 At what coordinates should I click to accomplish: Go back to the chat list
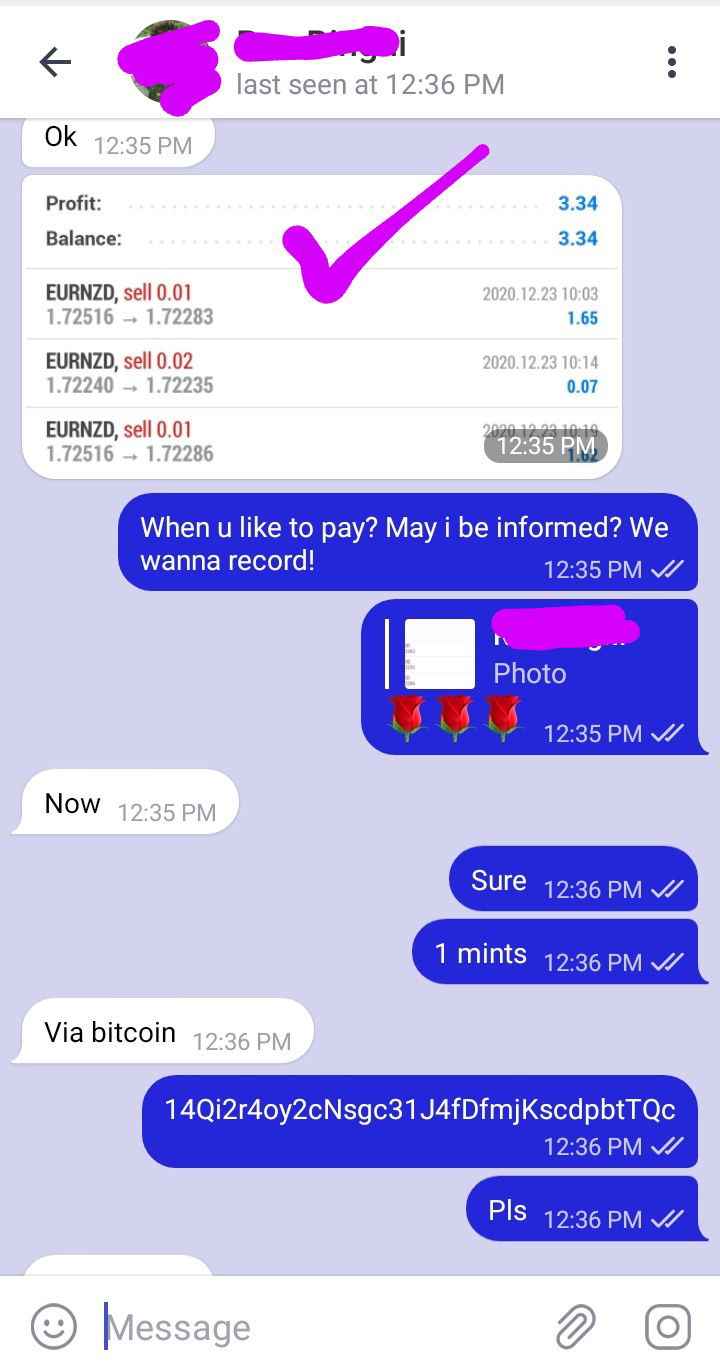[55, 63]
